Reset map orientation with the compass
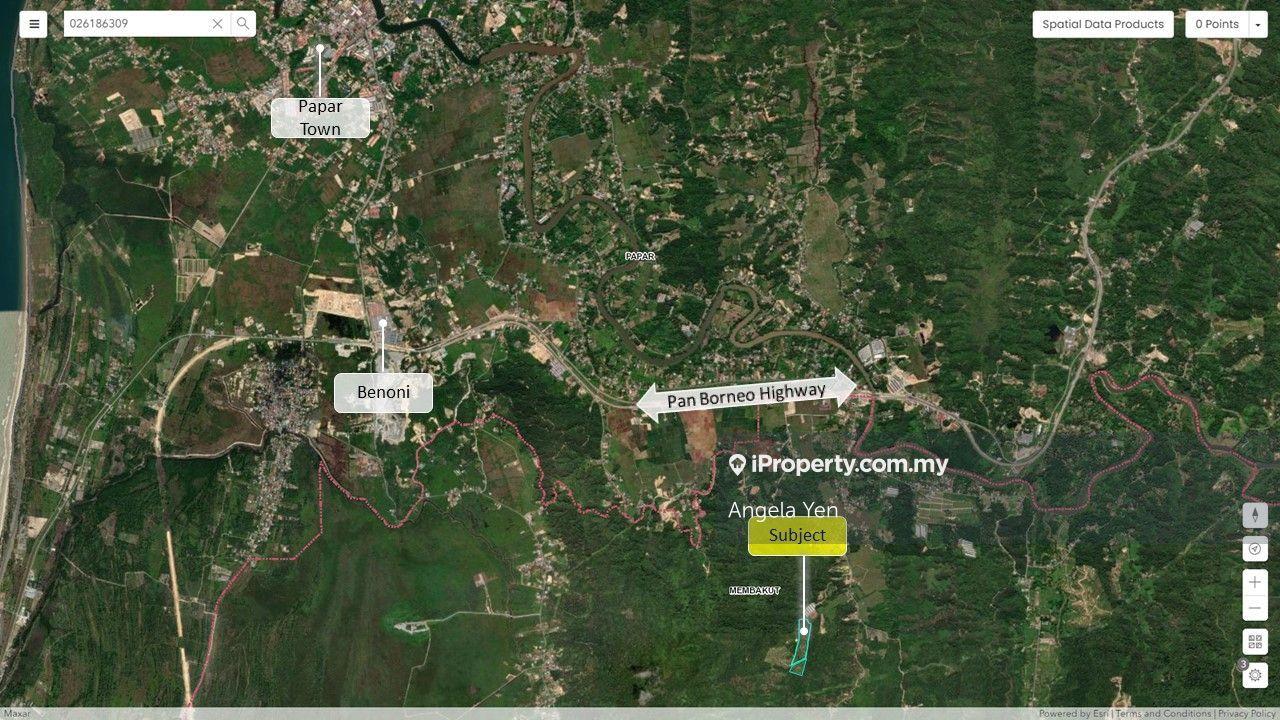The image size is (1280, 720). pyautogui.click(x=1255, y=516)
